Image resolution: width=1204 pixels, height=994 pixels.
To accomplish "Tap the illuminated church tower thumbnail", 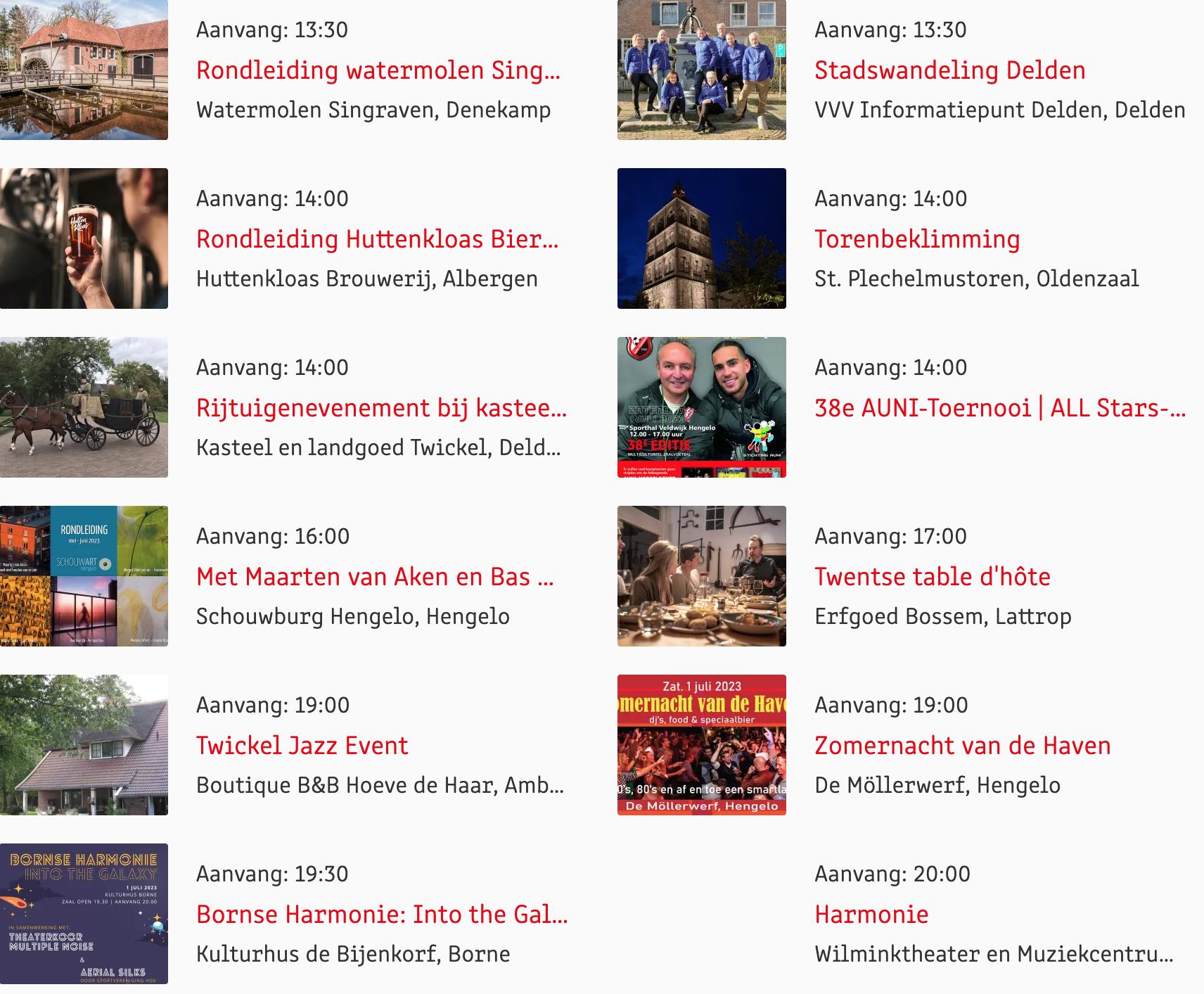I will point(701,238).
